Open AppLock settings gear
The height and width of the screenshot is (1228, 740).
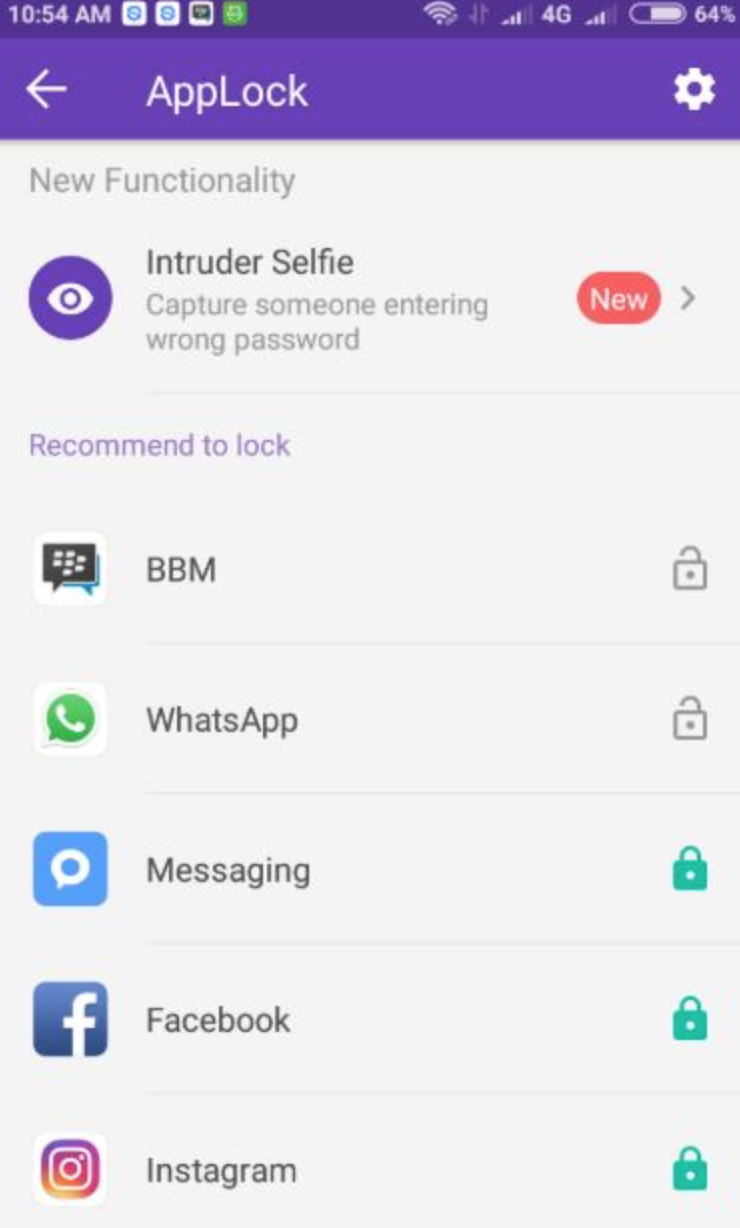pyautogui.click(x=693, y=91)
